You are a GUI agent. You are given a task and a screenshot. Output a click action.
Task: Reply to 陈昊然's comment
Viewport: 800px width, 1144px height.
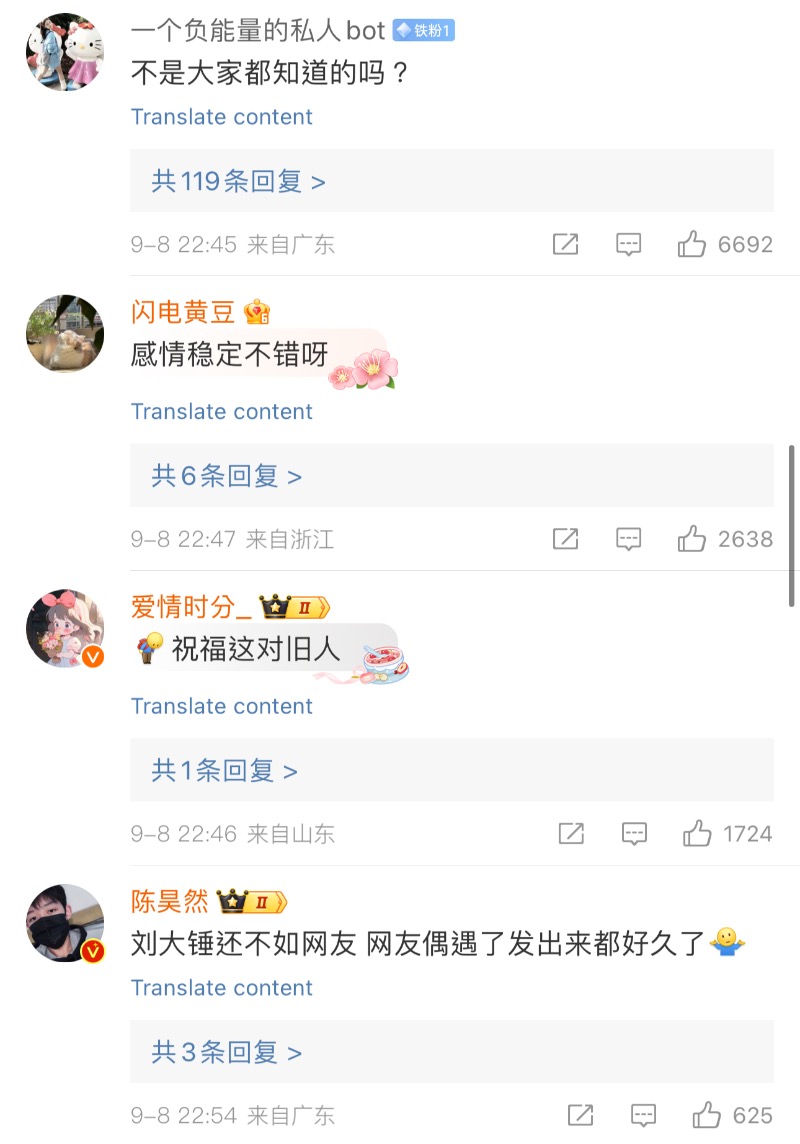point(643,1115)
